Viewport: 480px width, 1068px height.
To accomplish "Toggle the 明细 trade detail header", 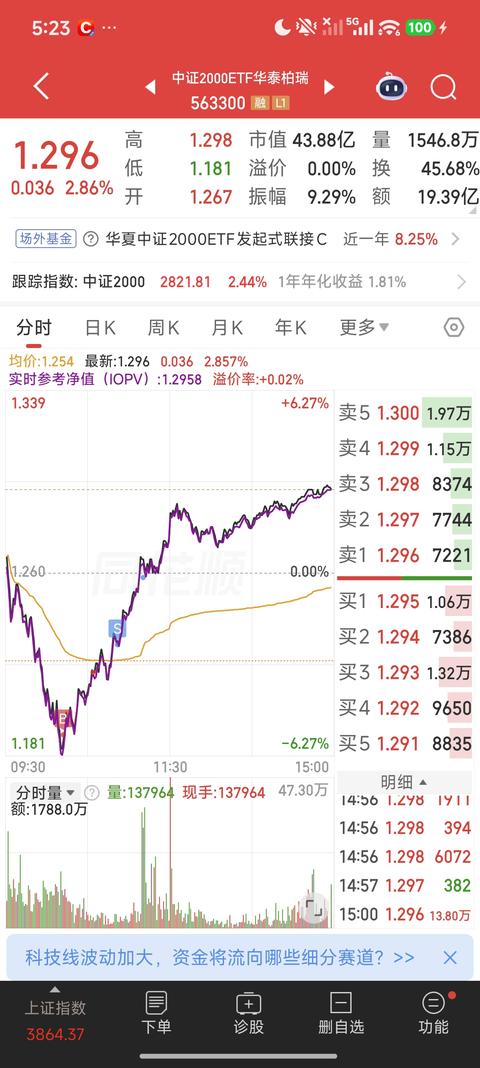I will tap(404, 783).
